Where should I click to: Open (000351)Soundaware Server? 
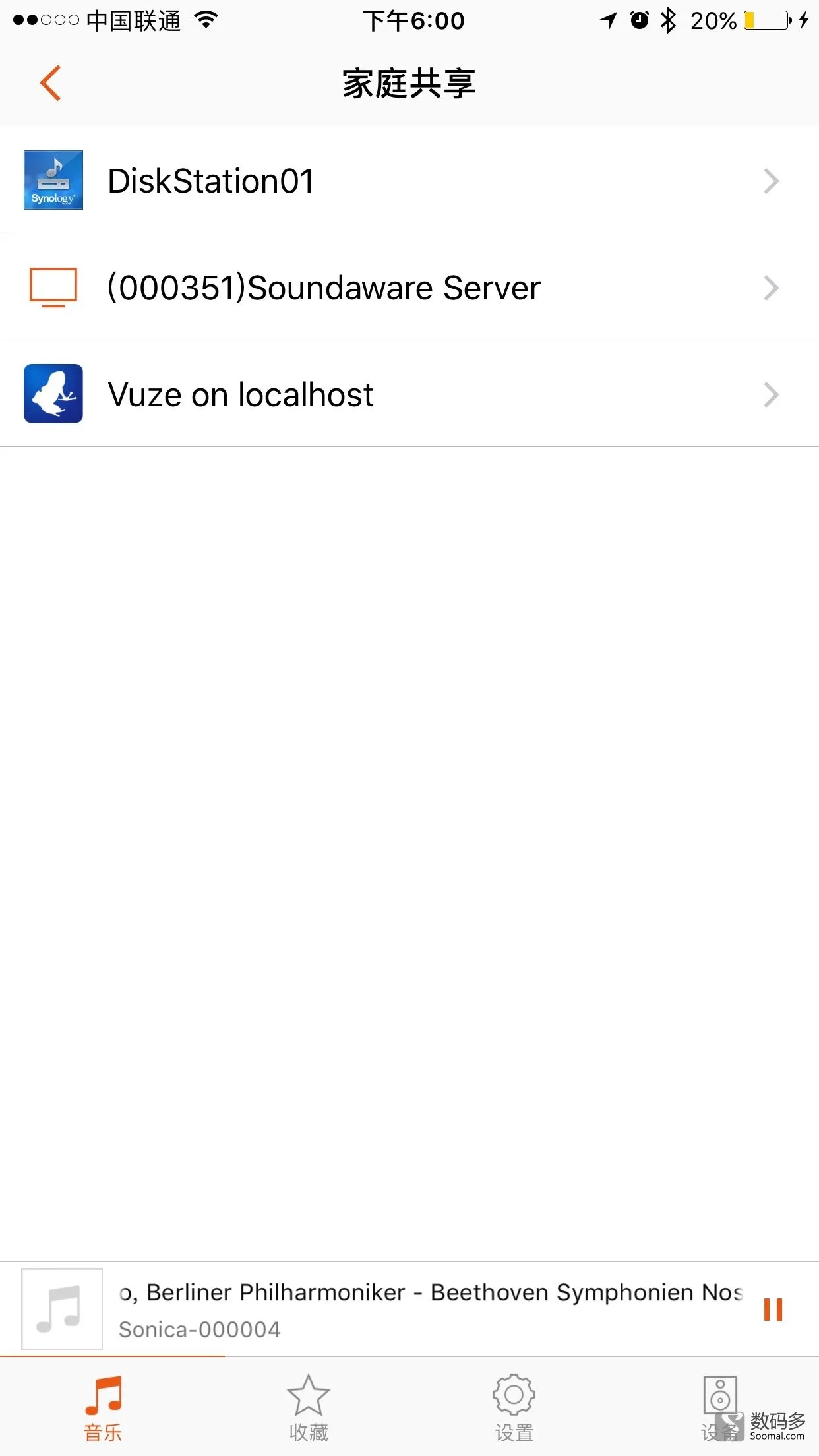(x=409, y=287)
